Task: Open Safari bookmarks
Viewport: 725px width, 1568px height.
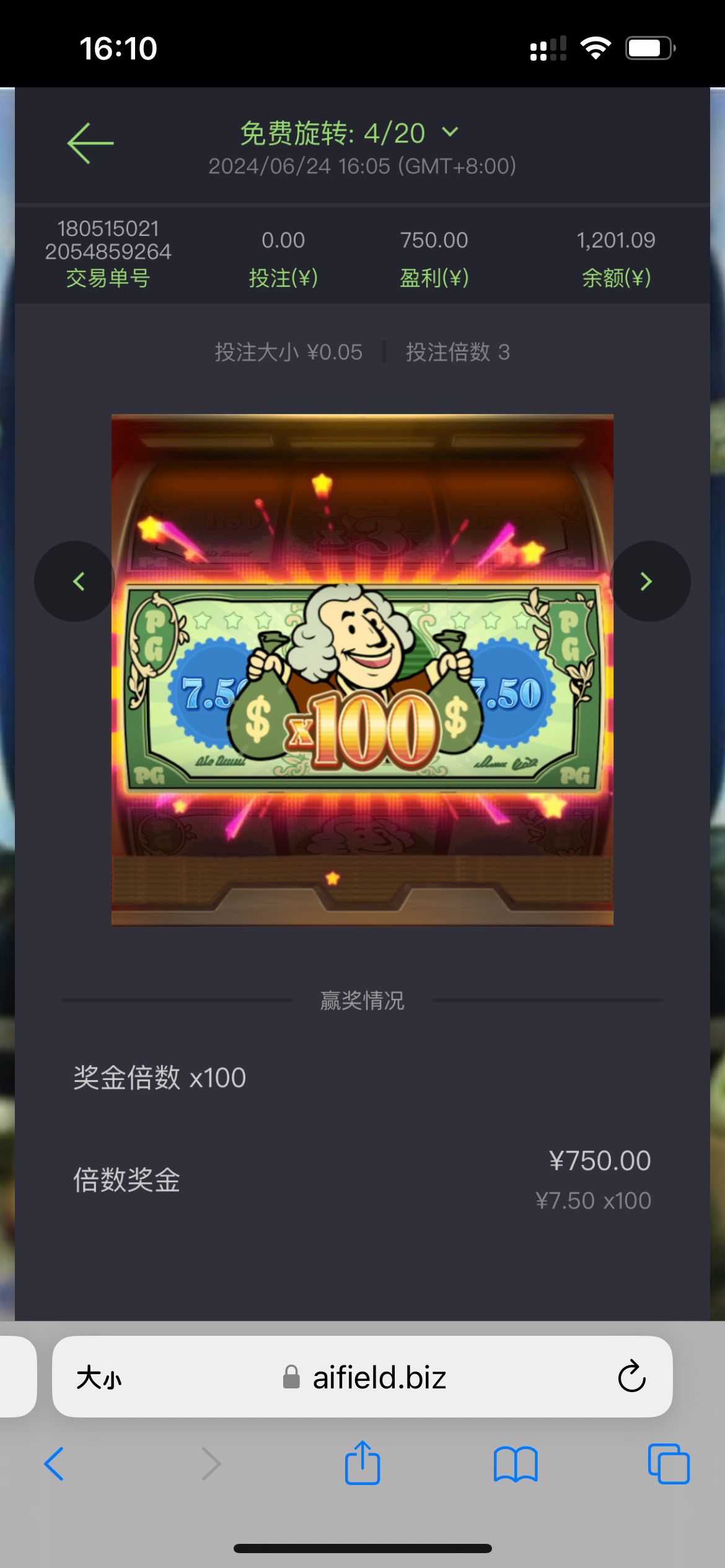Action: [516, 1464]
